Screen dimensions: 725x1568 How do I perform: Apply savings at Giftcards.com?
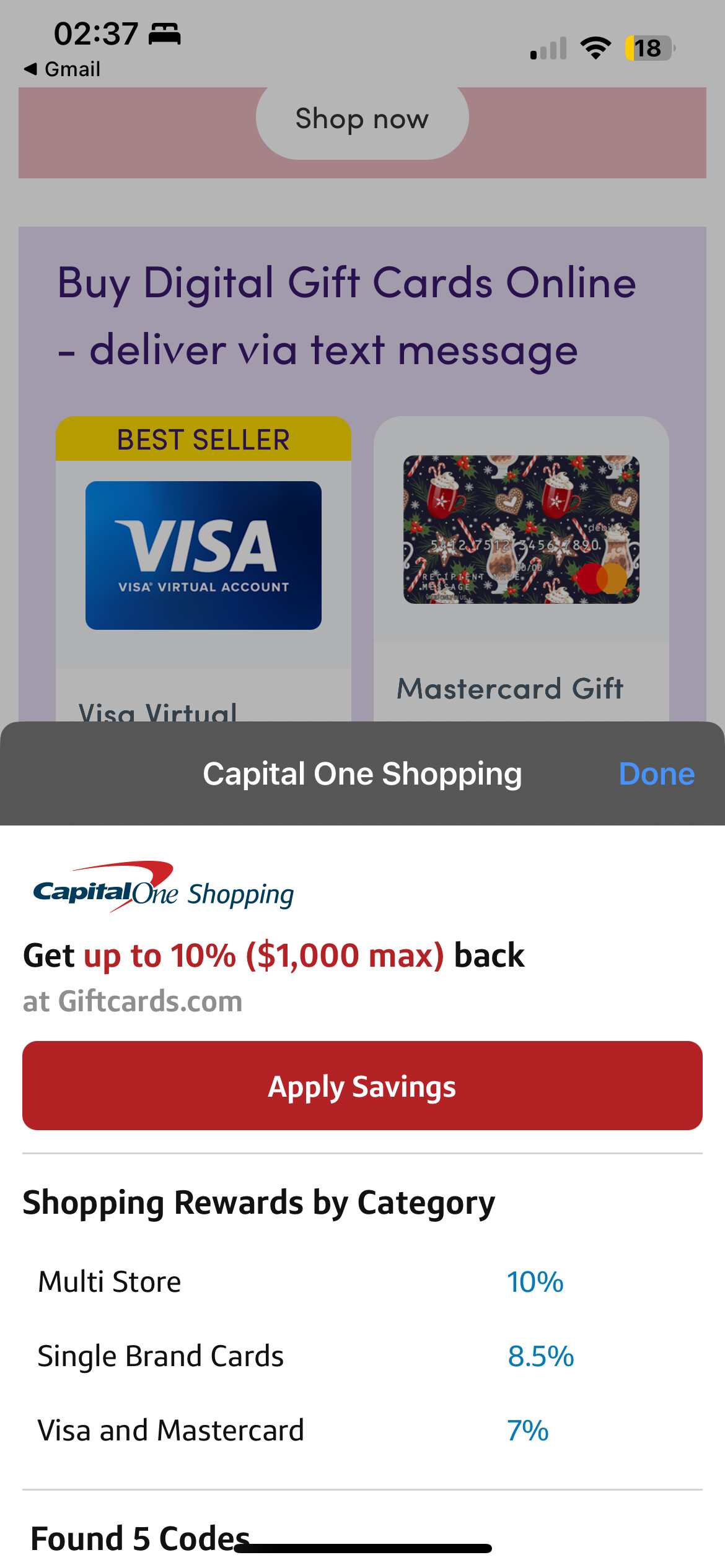(362, 1086)
